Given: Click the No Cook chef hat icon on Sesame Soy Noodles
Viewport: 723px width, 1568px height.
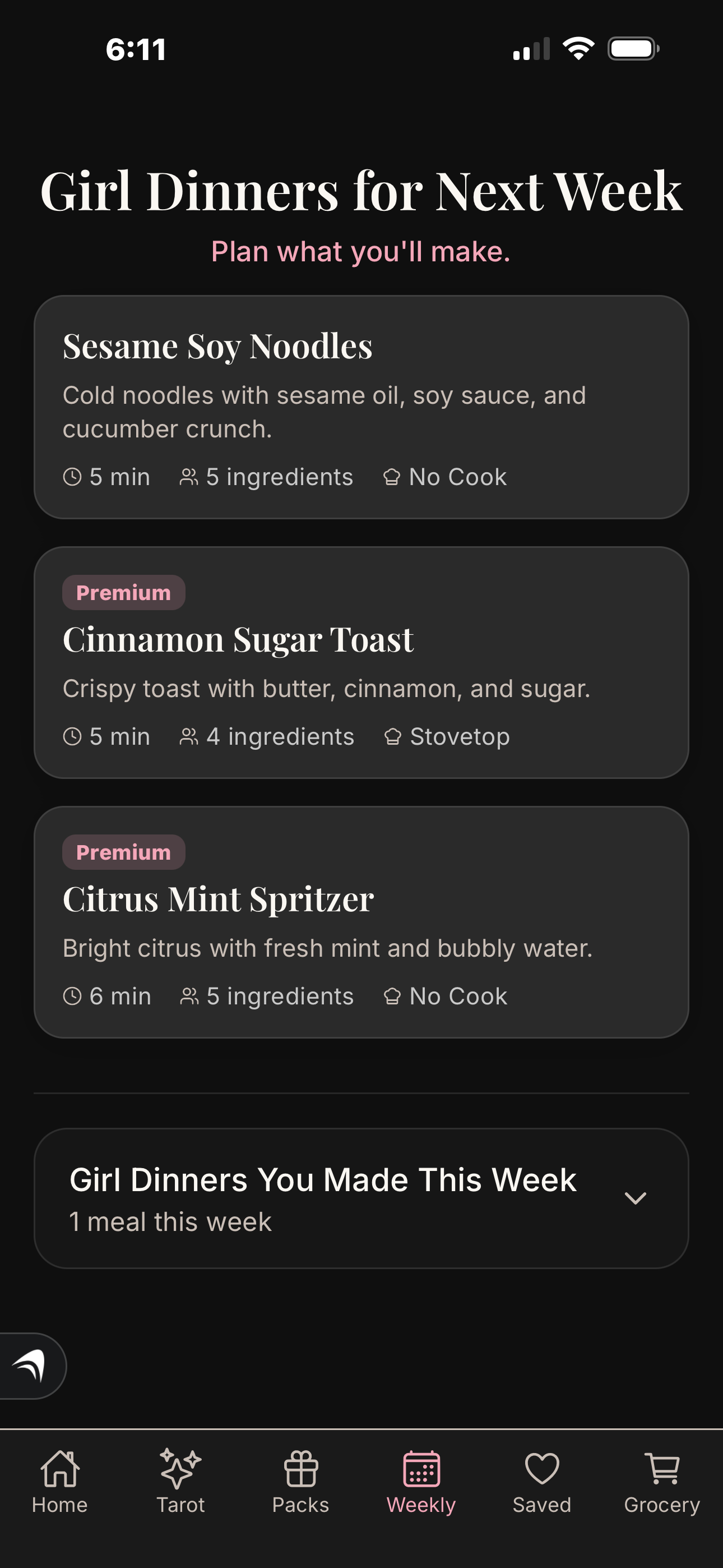Looking at the screenshot, I should pyautogui.click(x=392, y=477).
